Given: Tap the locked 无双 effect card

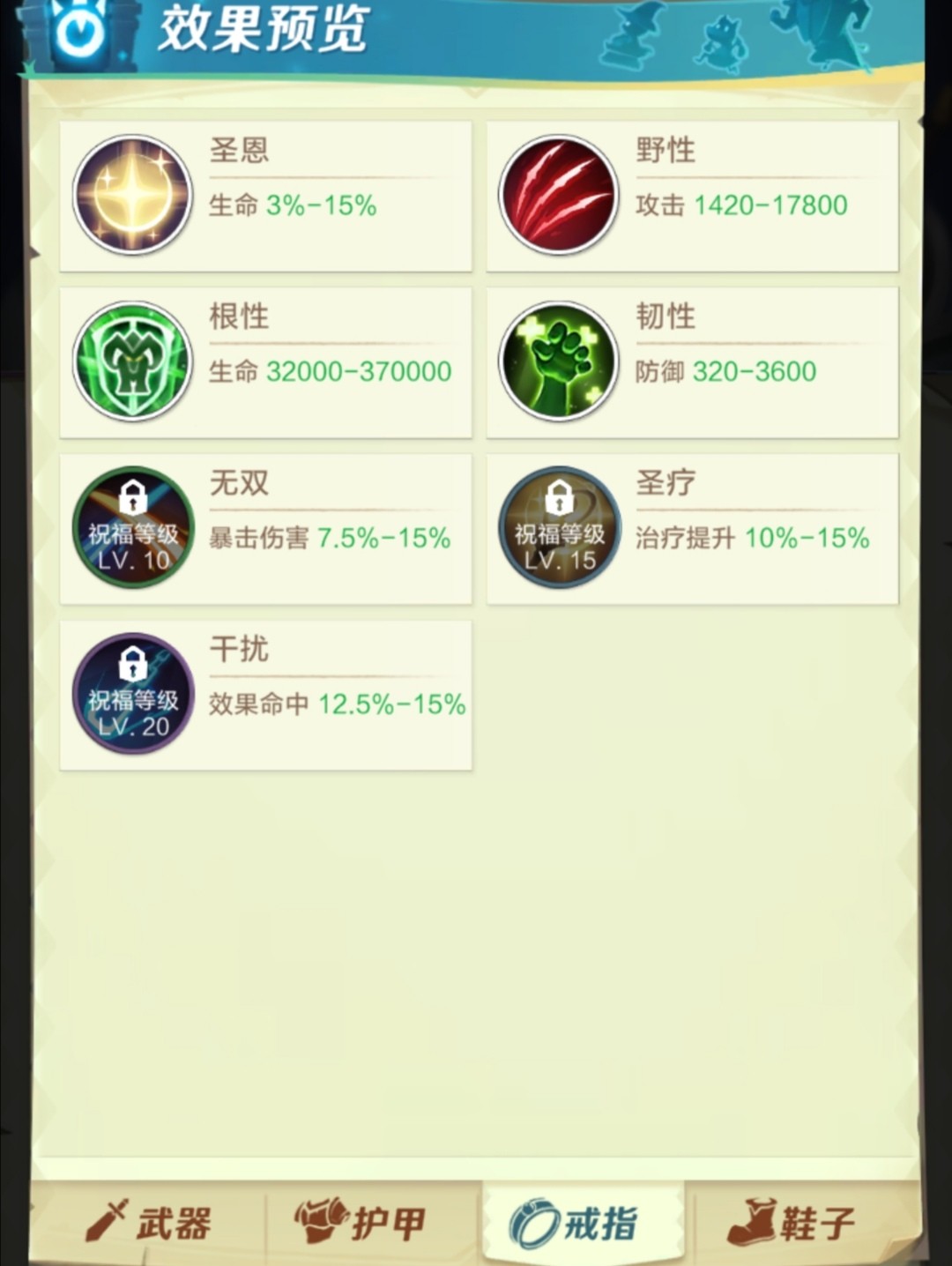Looking at the screenshot, I should (x=265, y=529).
